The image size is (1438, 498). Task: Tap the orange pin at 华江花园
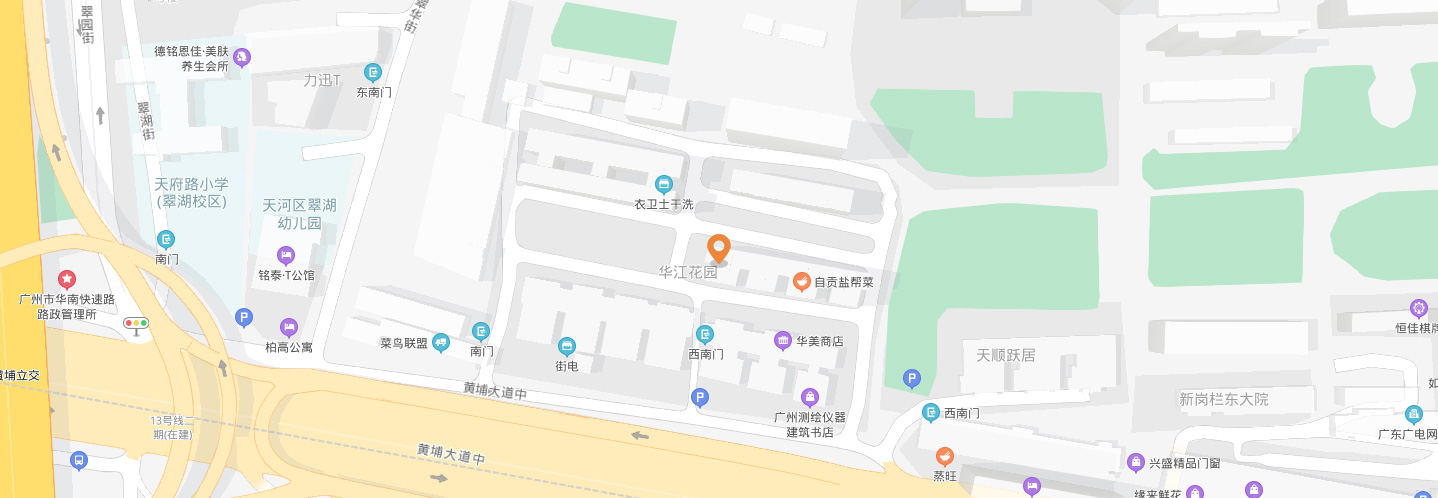coord(718,247)
